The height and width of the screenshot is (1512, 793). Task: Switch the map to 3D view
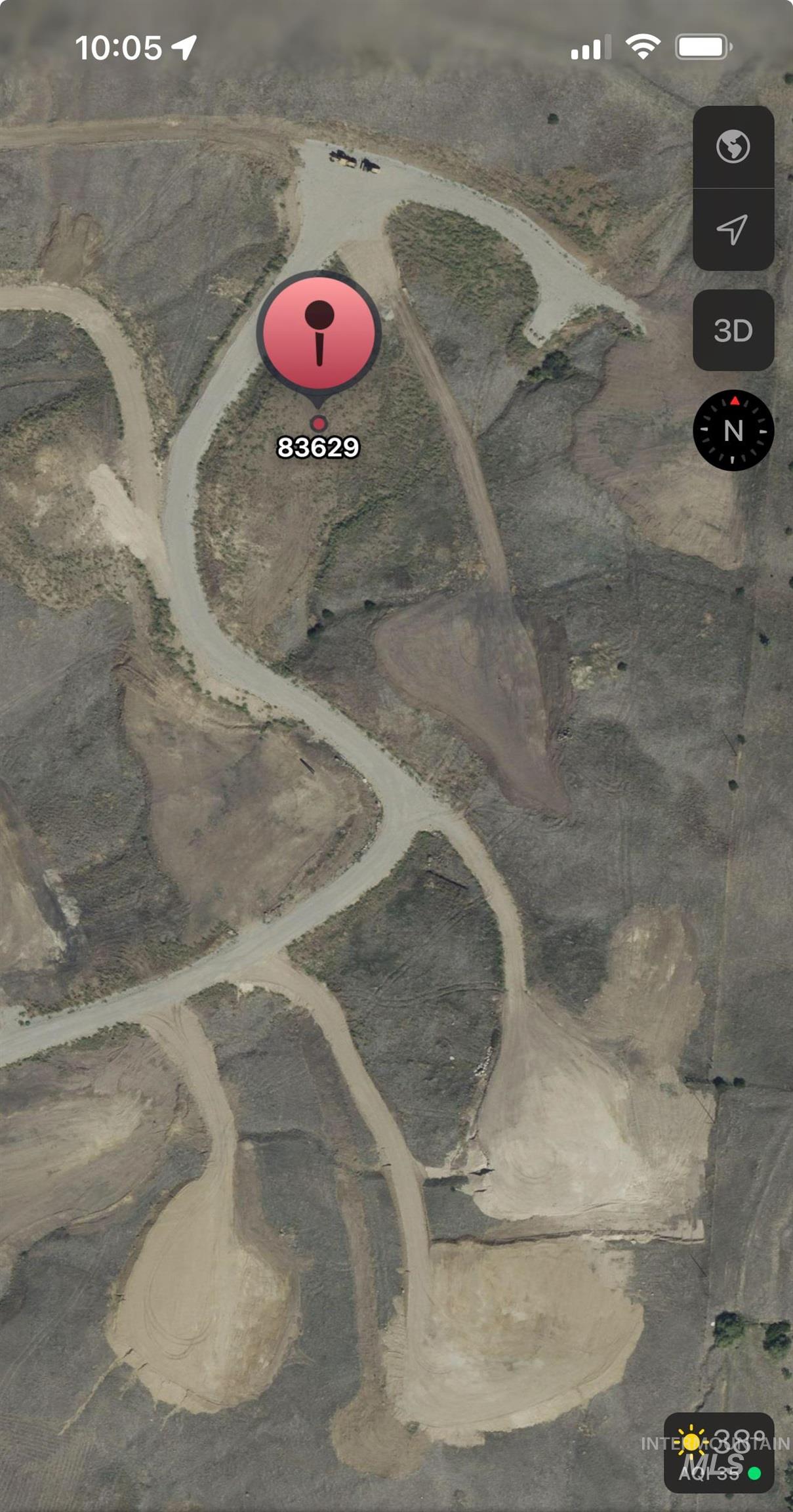click(733, 330)
